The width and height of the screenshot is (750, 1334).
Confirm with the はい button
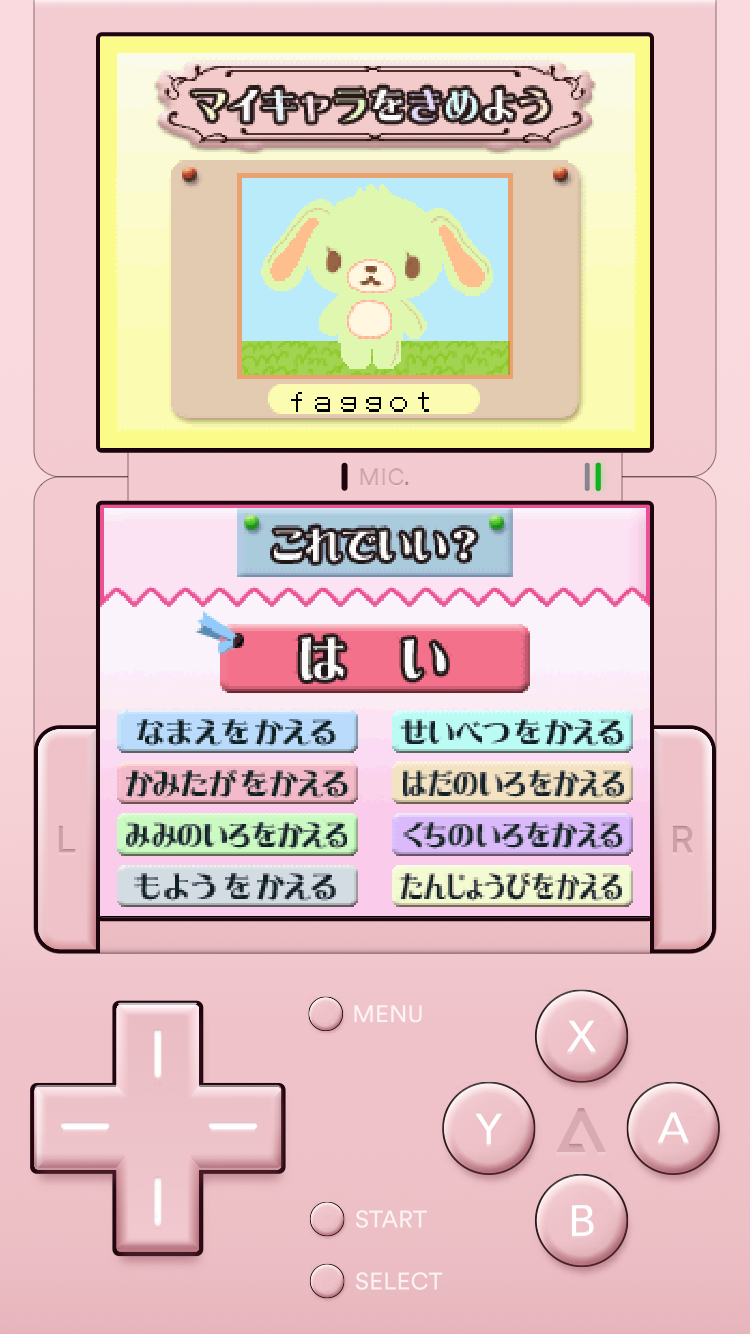pyautogui.click(x=374, y=658)
